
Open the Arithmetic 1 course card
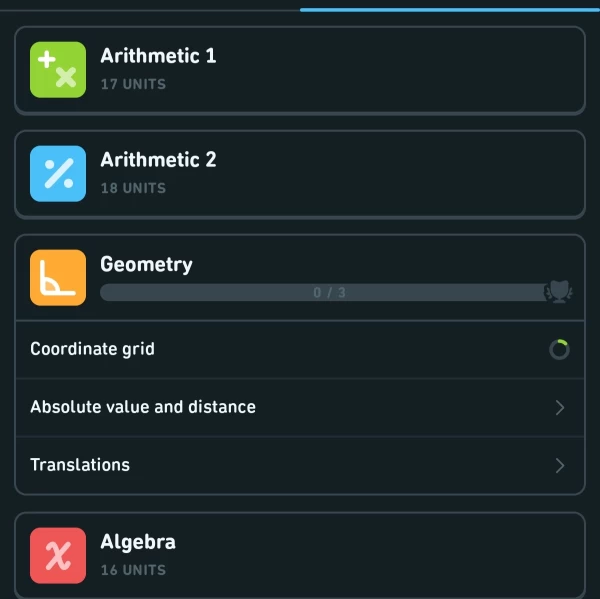(299, 70)
